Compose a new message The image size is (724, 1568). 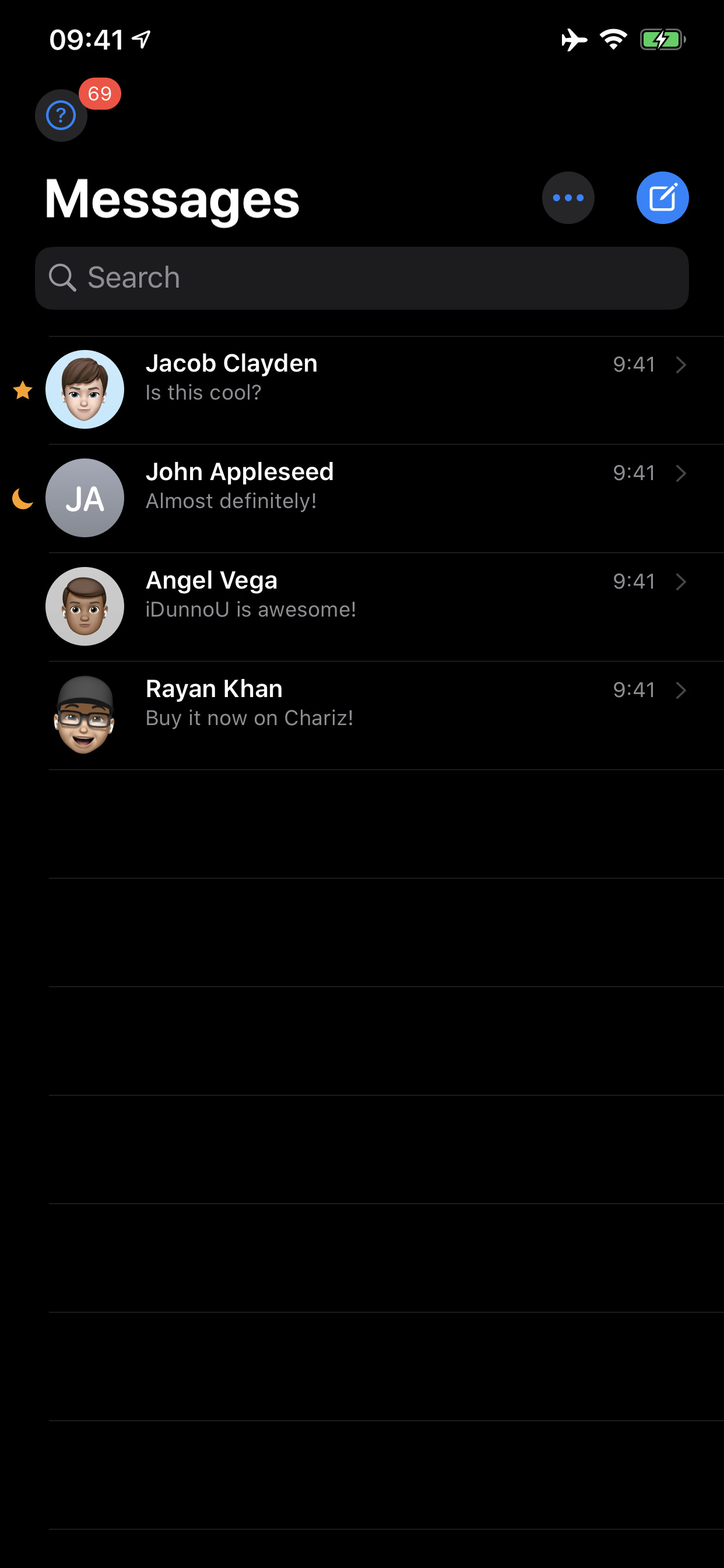click(x=662, y=198)
